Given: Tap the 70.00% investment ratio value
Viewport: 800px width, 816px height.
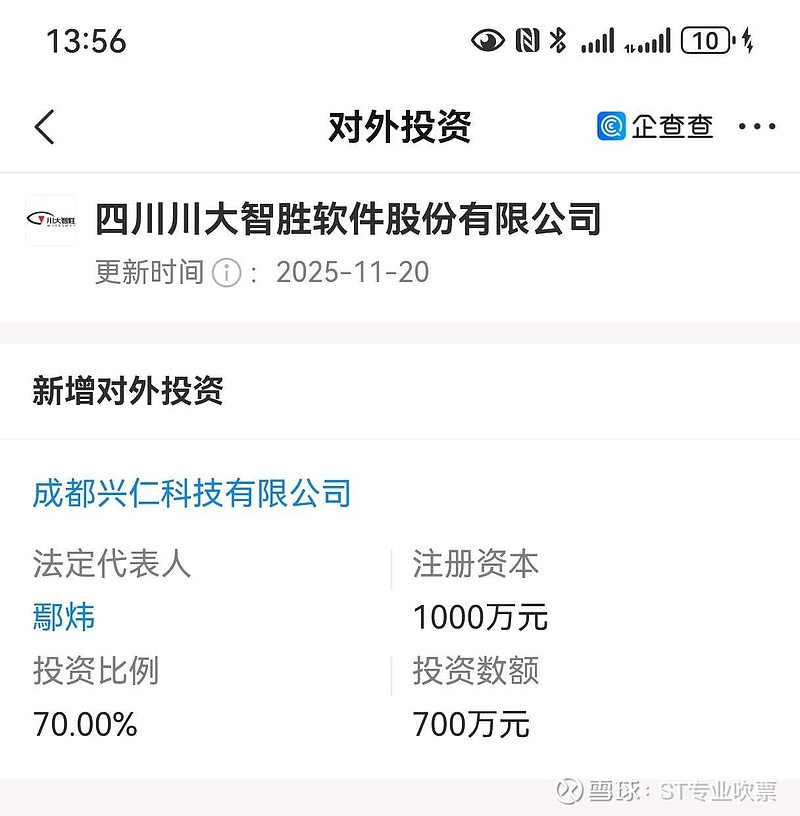Looking at the screenshot, I should [x=86, y=726].
